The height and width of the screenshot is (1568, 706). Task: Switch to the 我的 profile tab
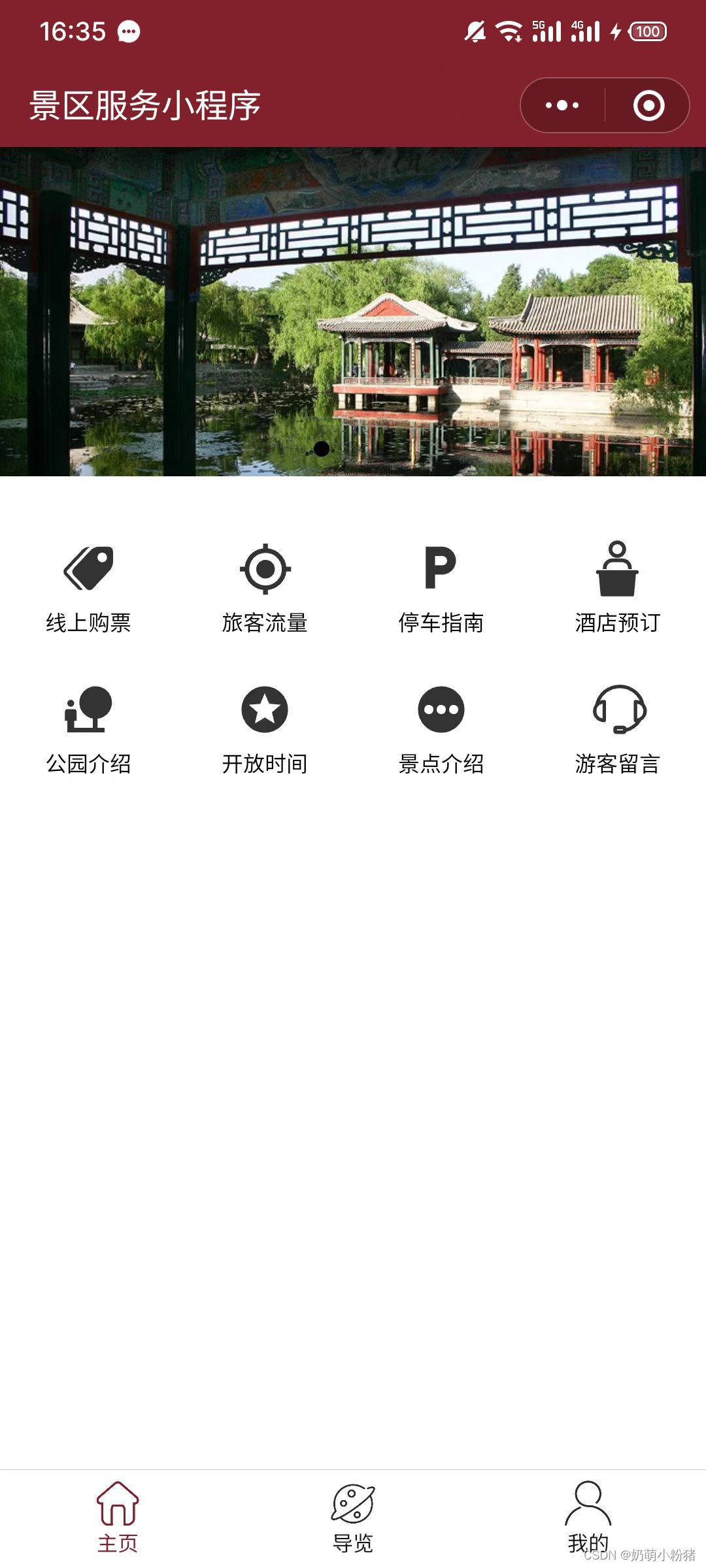click(x=588, y=1517)
